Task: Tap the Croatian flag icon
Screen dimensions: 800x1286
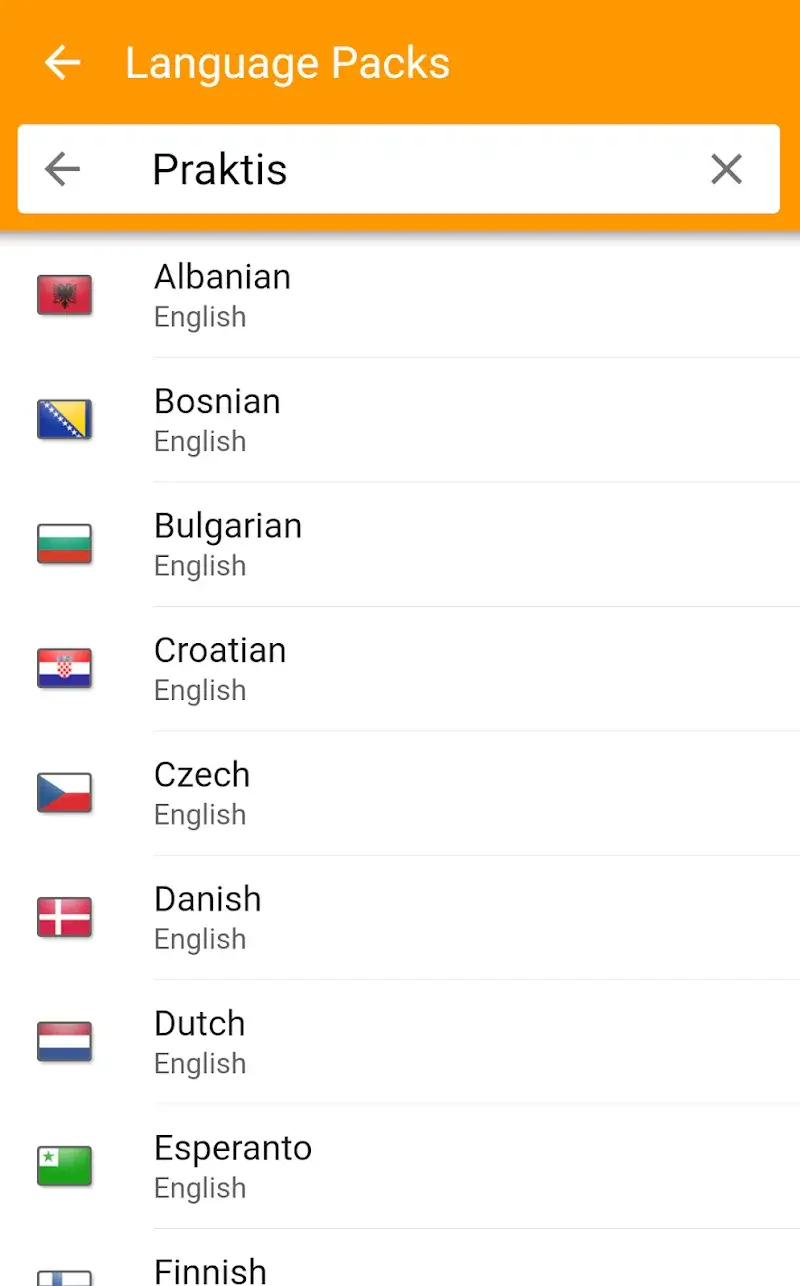Action: 64,668
